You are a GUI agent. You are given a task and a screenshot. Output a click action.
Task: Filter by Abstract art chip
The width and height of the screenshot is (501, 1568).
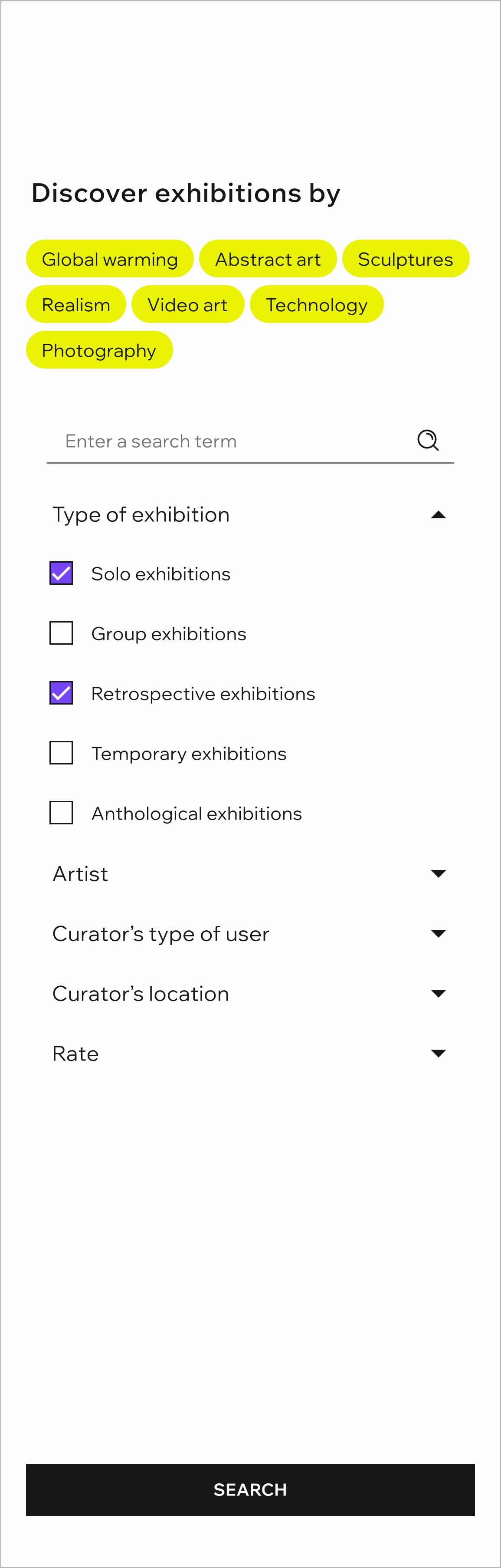[268, 259]
